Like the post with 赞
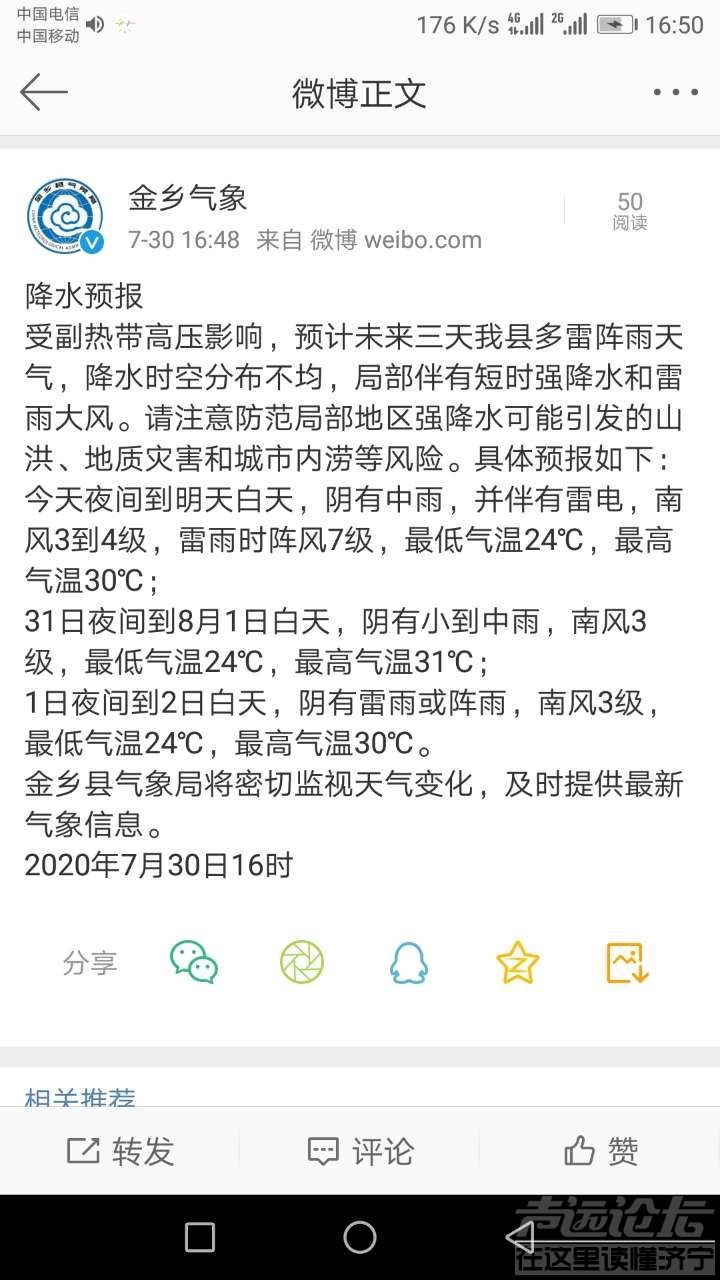Screen dimensions: 720x1280 pyautogui.click(x=600, y=1151)
